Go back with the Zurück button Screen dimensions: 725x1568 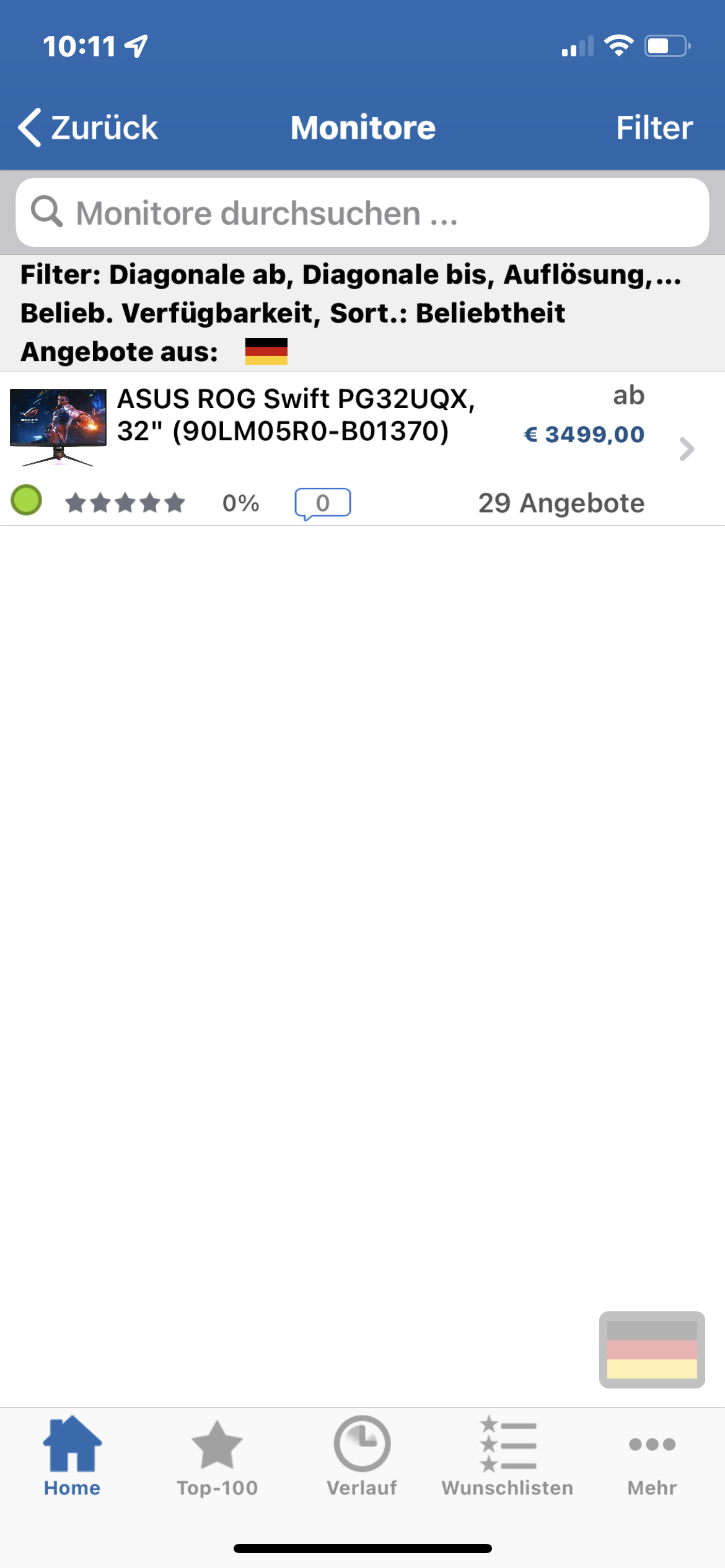(x=88, y=128)
